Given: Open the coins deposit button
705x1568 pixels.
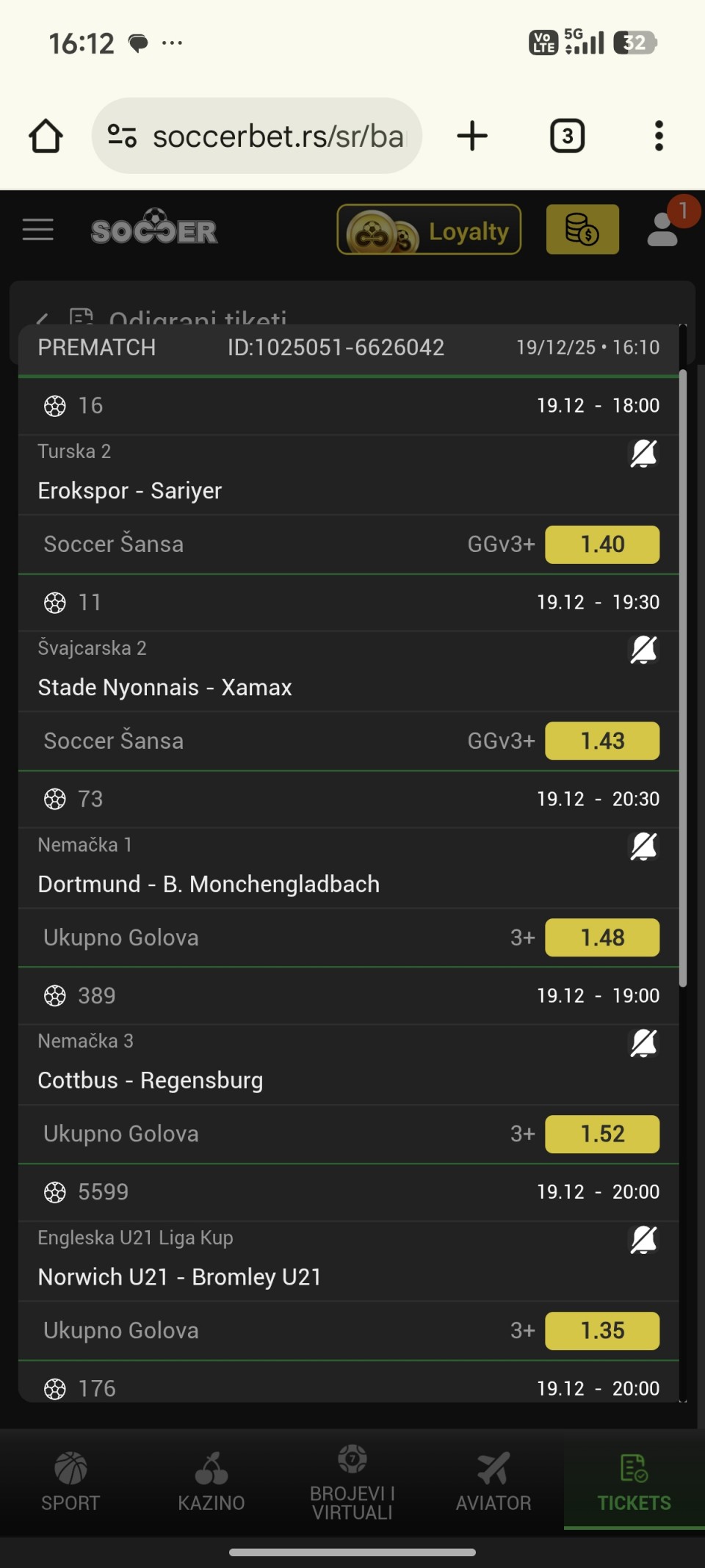Looking at the screenshot, I should click(582, 230).
